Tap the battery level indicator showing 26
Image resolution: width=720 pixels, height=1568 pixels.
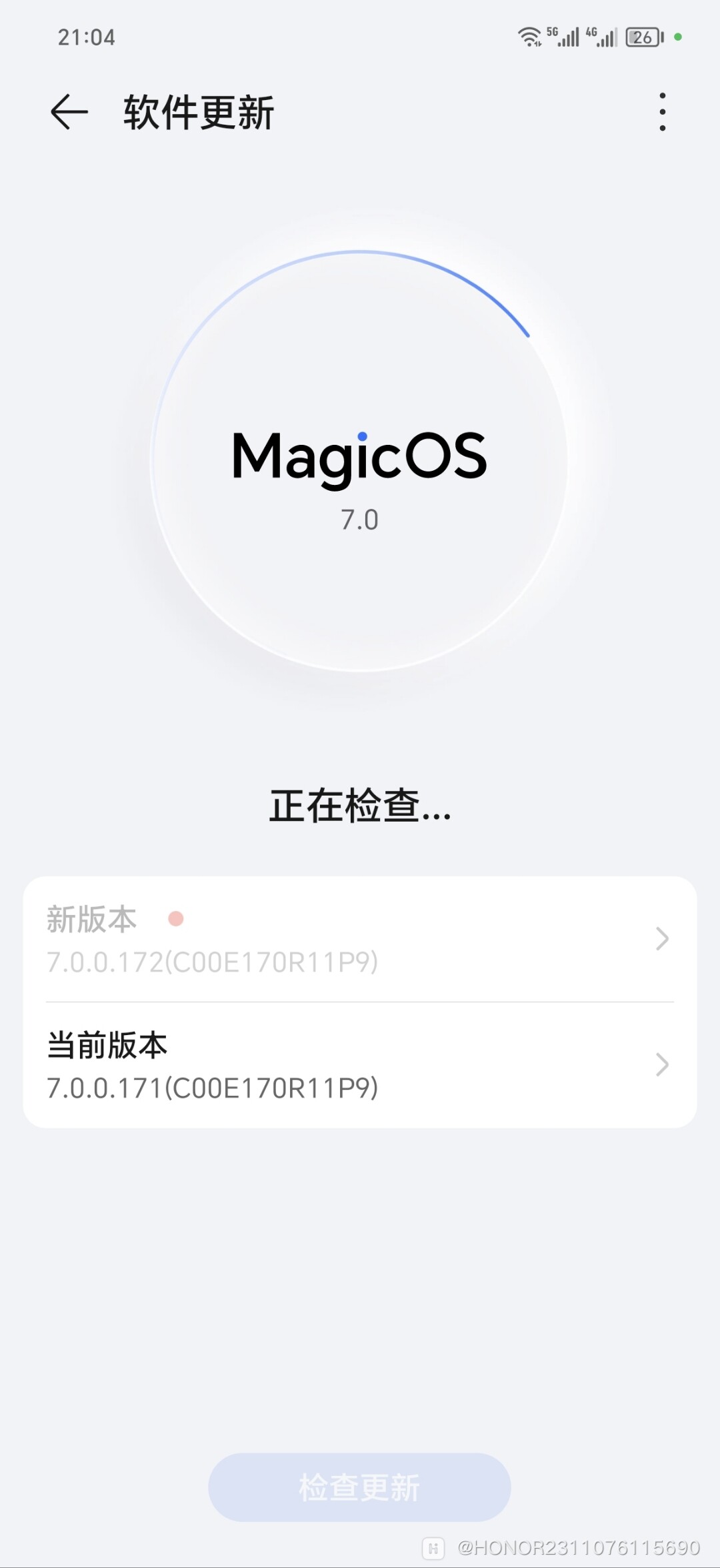[x=642, y=37]
